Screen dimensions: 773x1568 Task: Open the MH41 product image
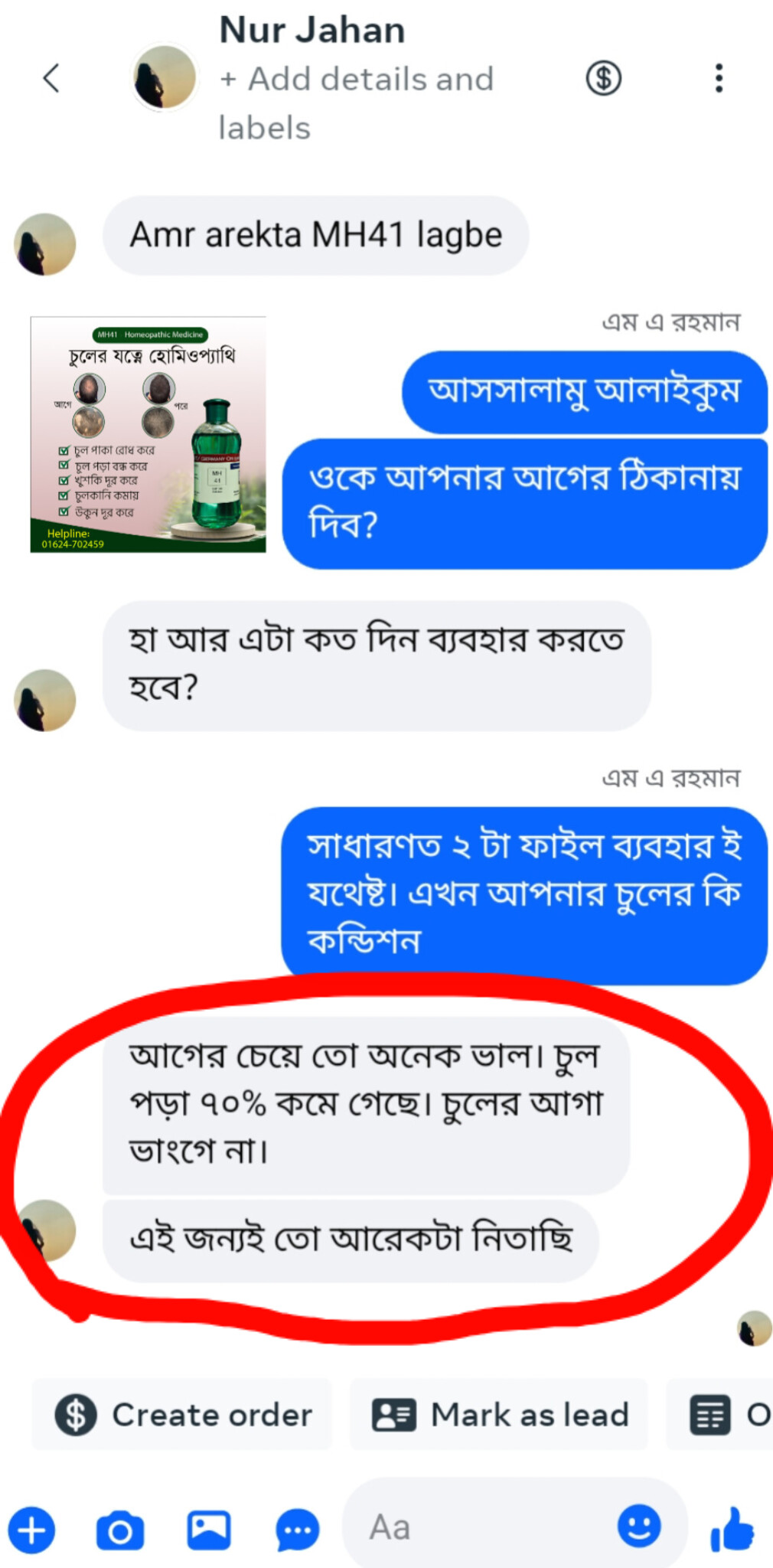pos(148,434)
